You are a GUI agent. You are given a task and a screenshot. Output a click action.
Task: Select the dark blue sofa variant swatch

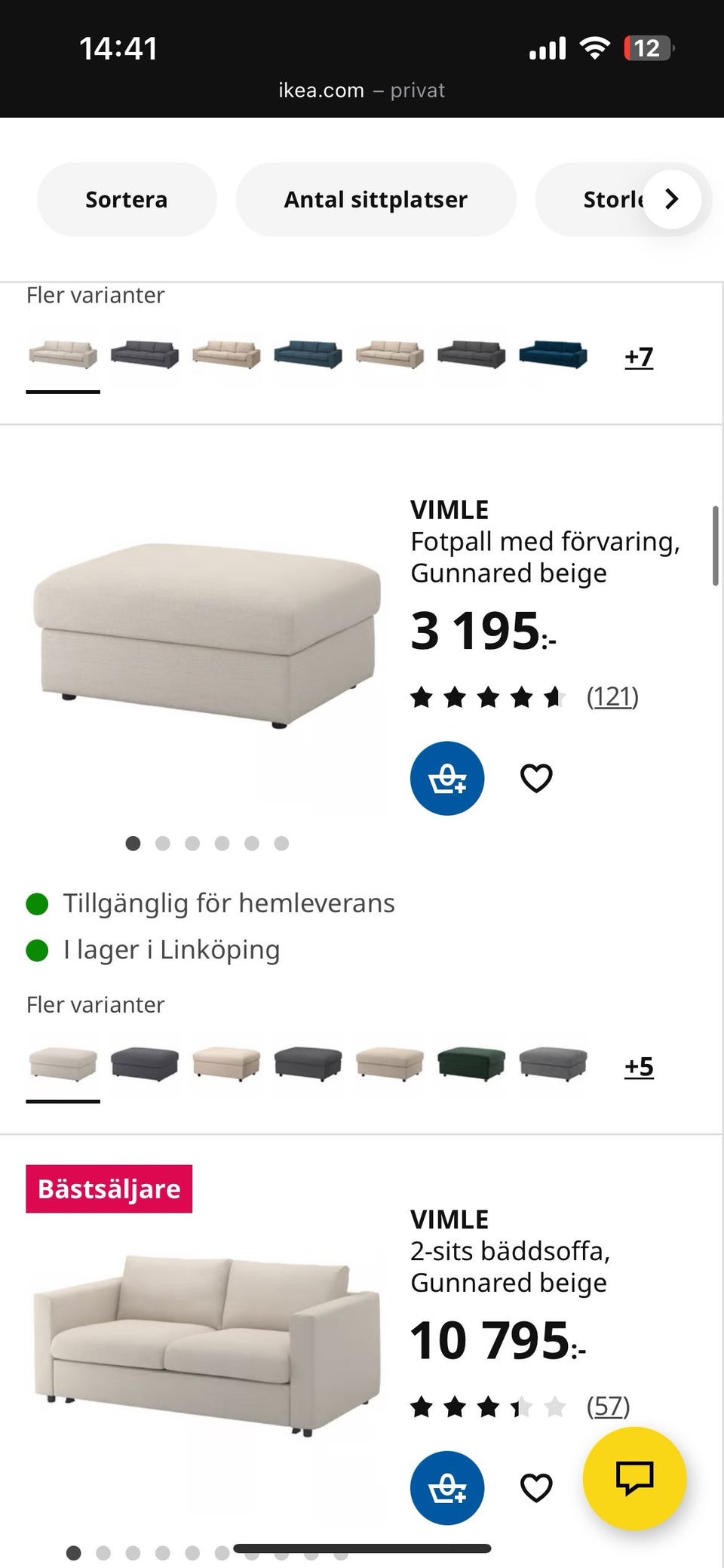[x=308, y=355]
